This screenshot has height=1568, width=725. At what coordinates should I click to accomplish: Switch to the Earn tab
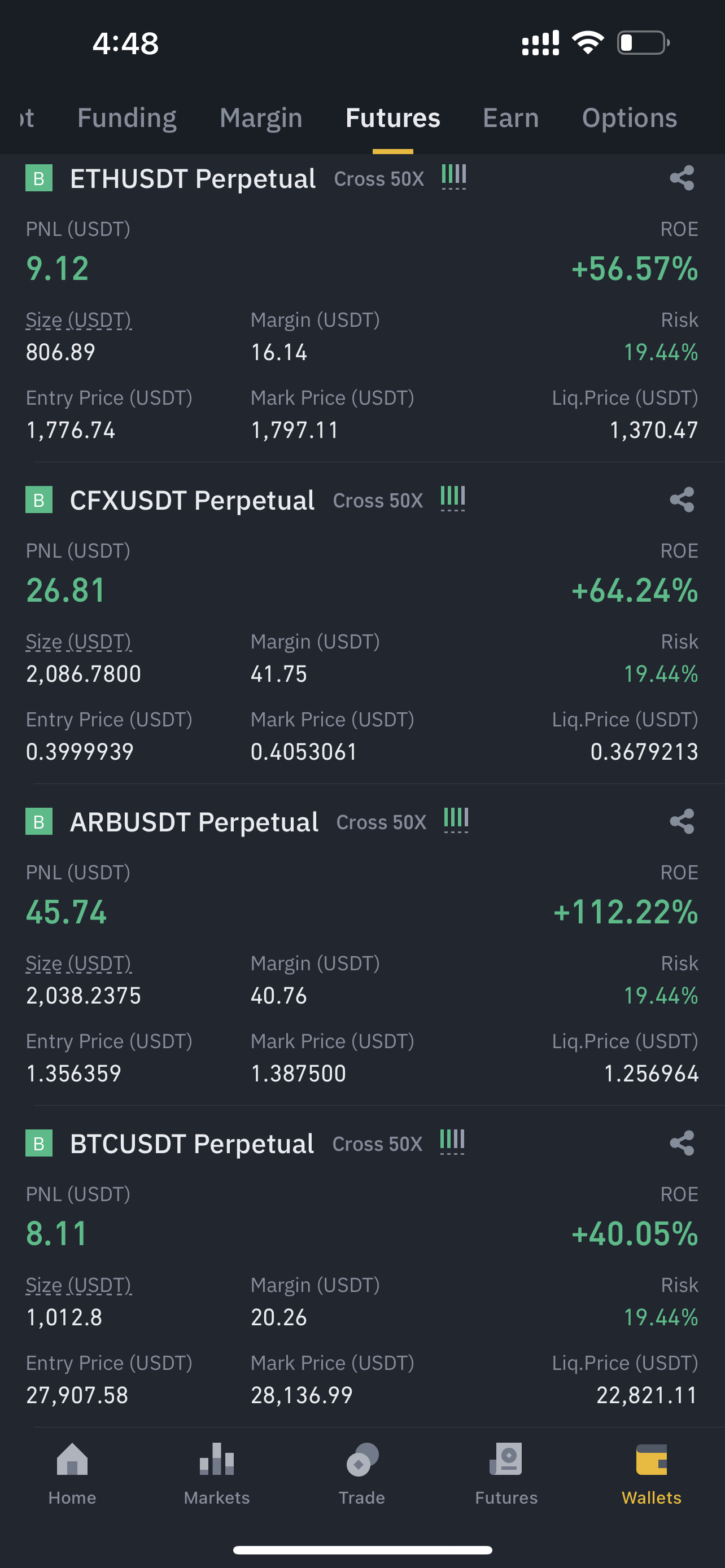click(x=511, y=117)
